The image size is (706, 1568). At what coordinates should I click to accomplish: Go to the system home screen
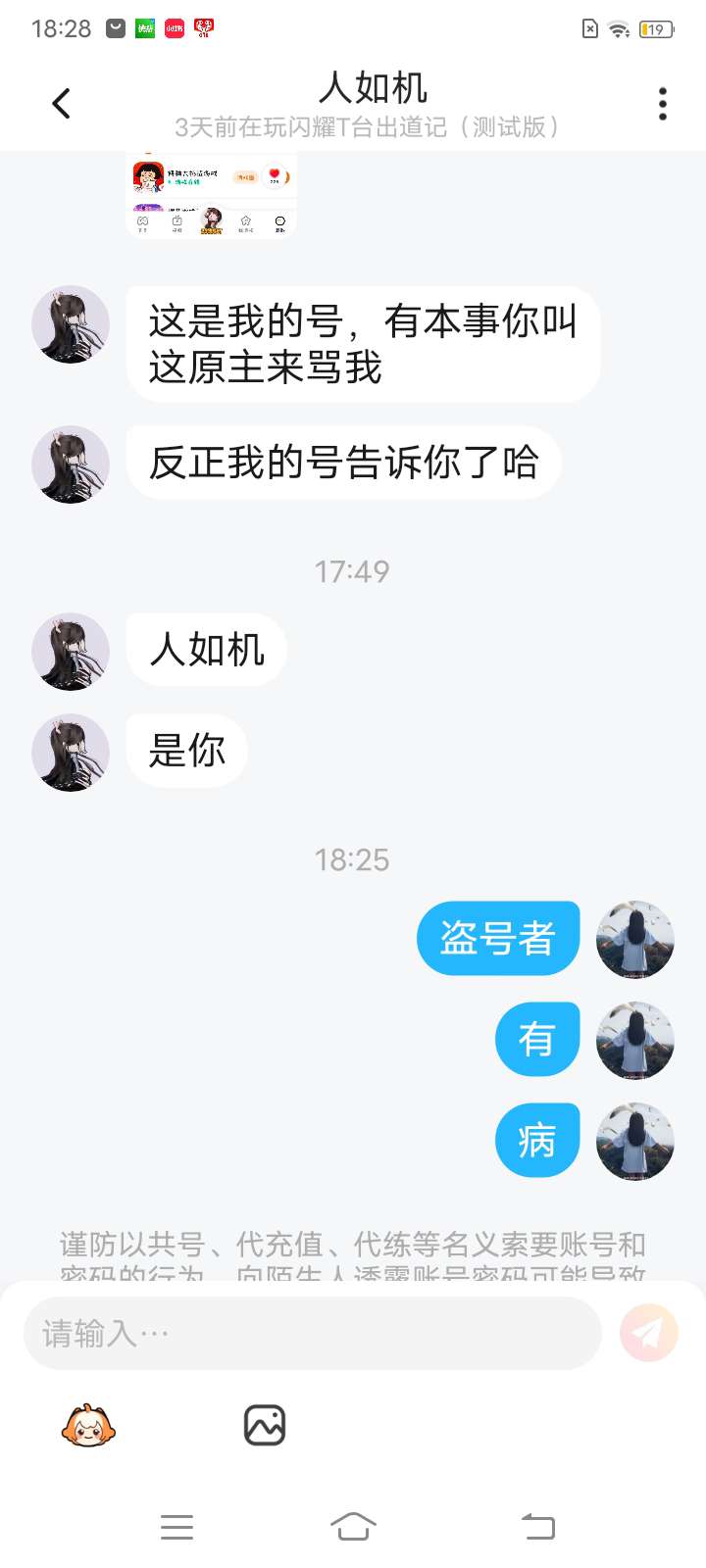tap(353, 1526)
